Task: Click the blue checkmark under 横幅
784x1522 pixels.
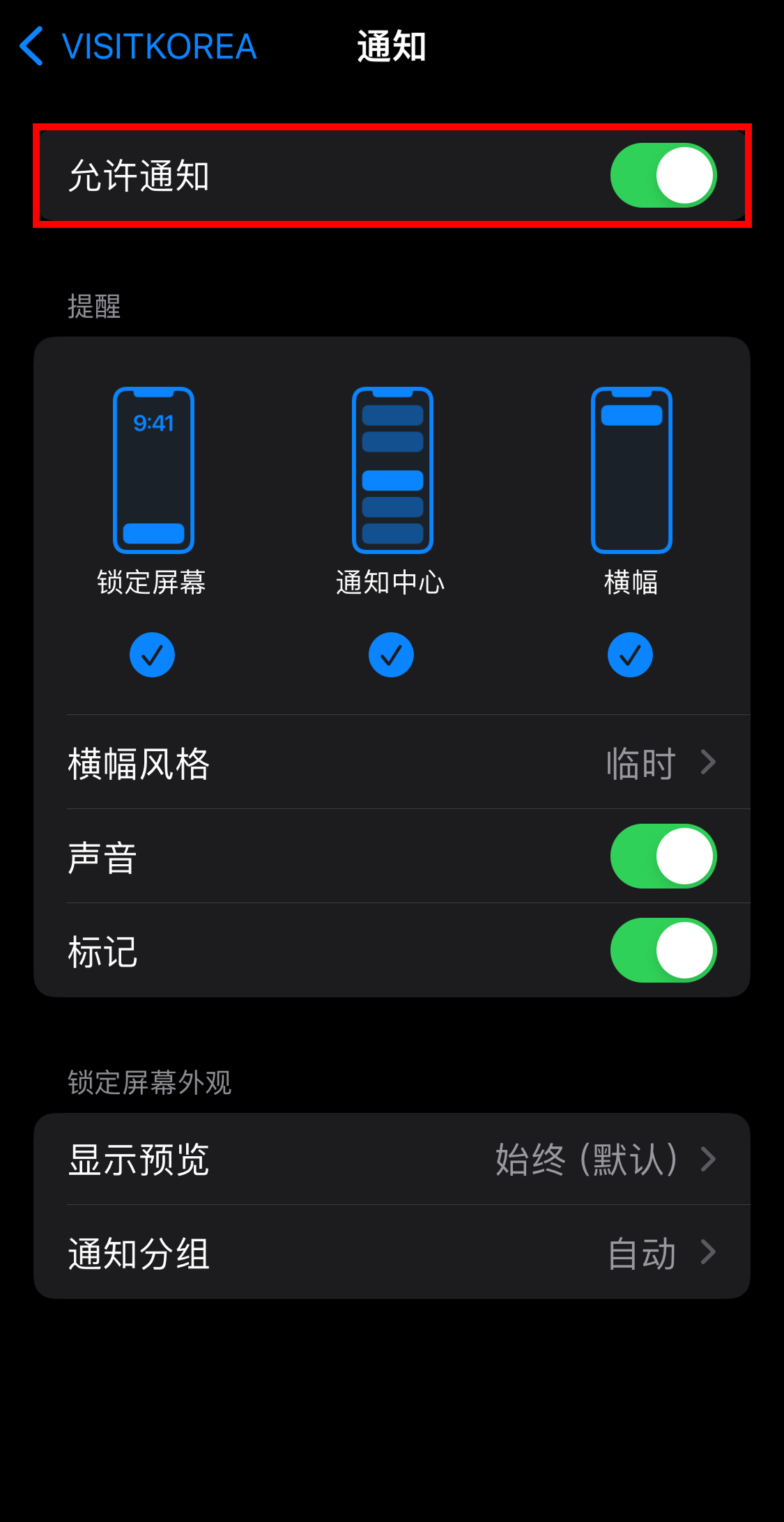Action: point(629,654)
